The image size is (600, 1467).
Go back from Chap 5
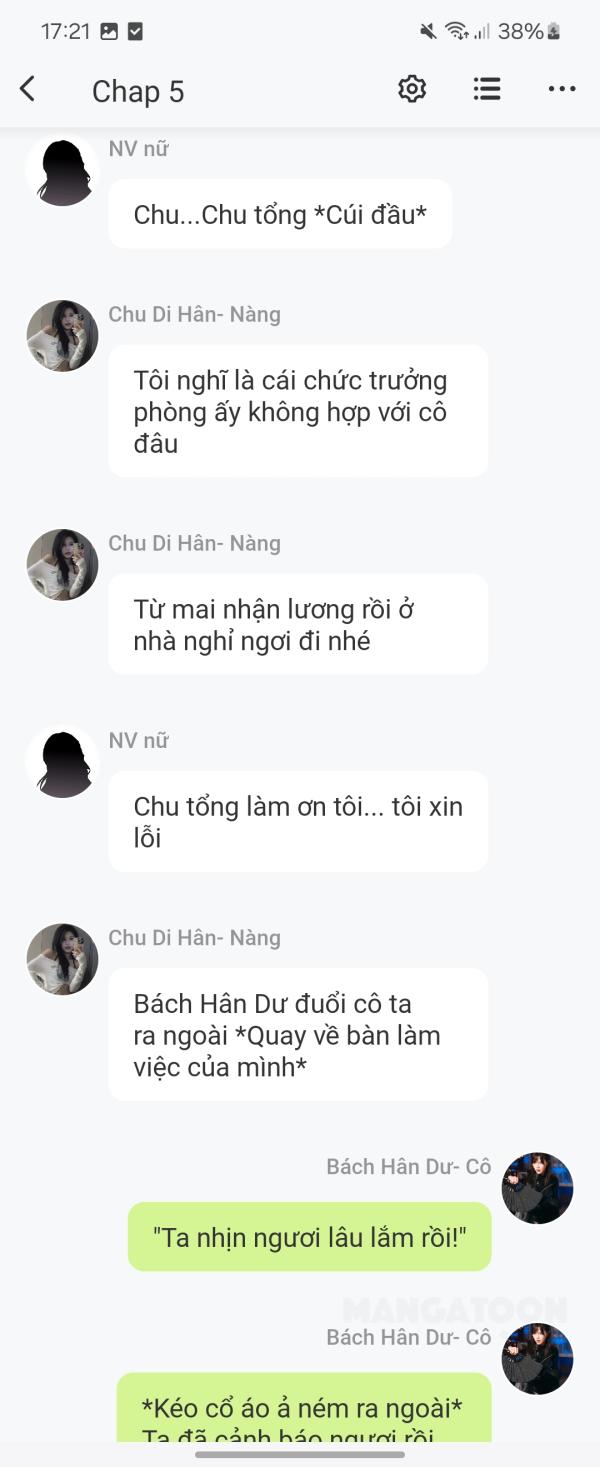pyautogui.click(x=28, y=90)
